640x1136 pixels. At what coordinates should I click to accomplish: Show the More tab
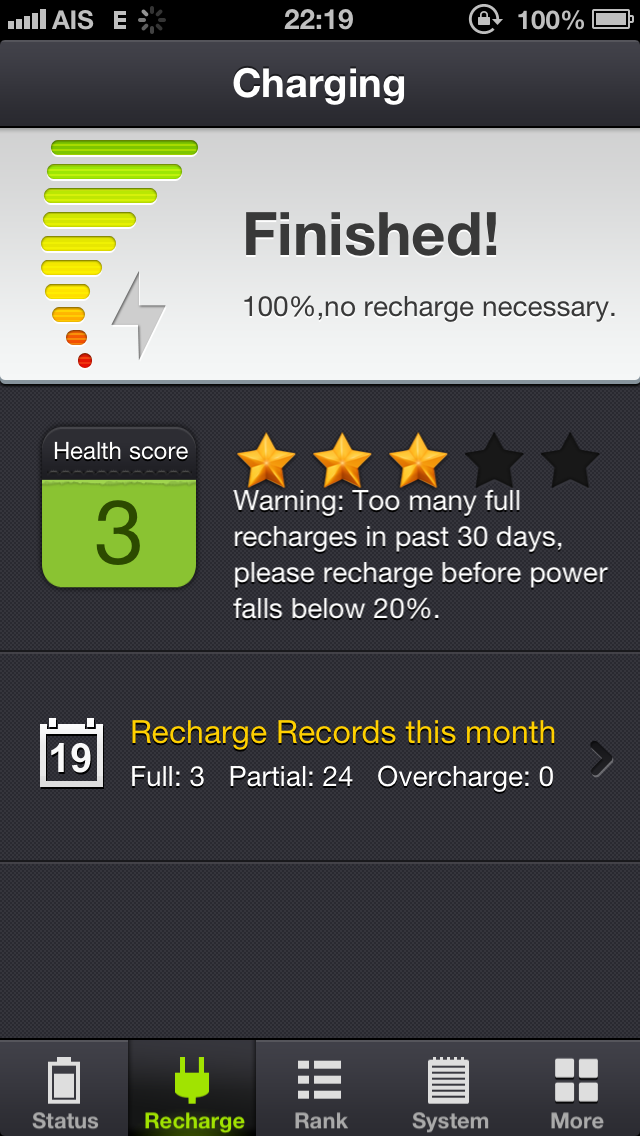(577, 1090)
